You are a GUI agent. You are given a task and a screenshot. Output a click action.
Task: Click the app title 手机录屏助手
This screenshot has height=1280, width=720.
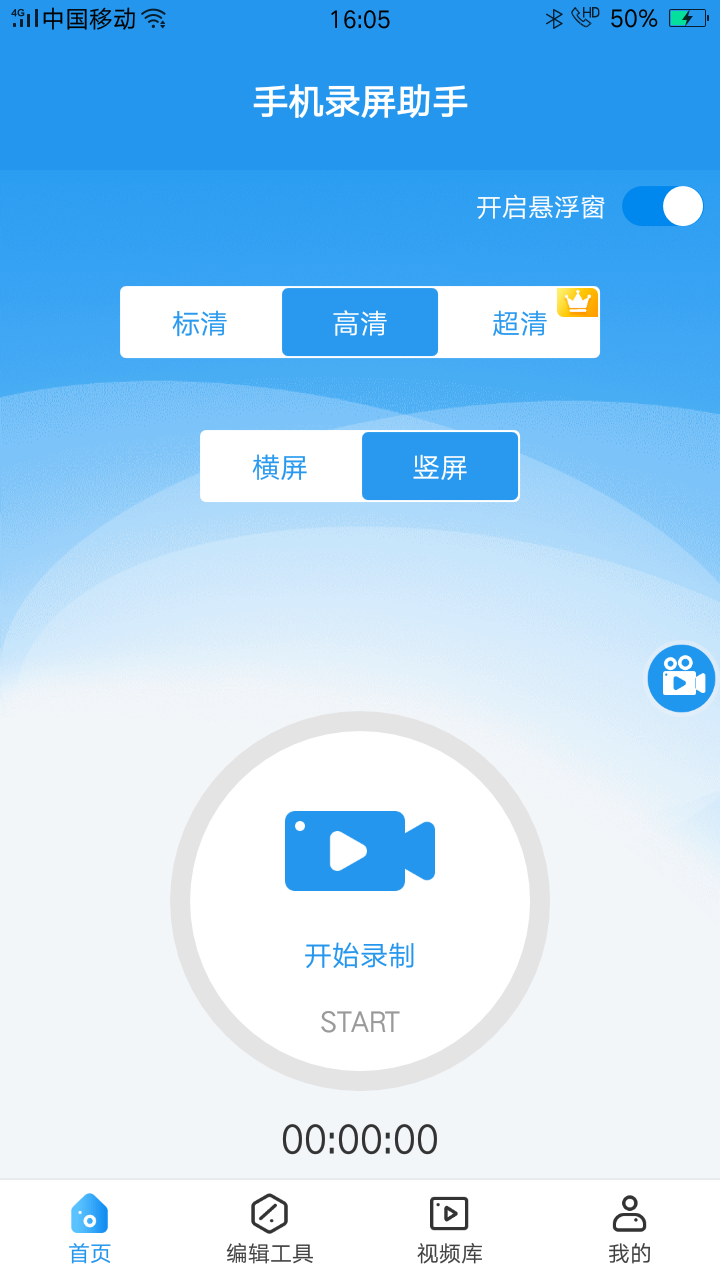tap(359, 100)
